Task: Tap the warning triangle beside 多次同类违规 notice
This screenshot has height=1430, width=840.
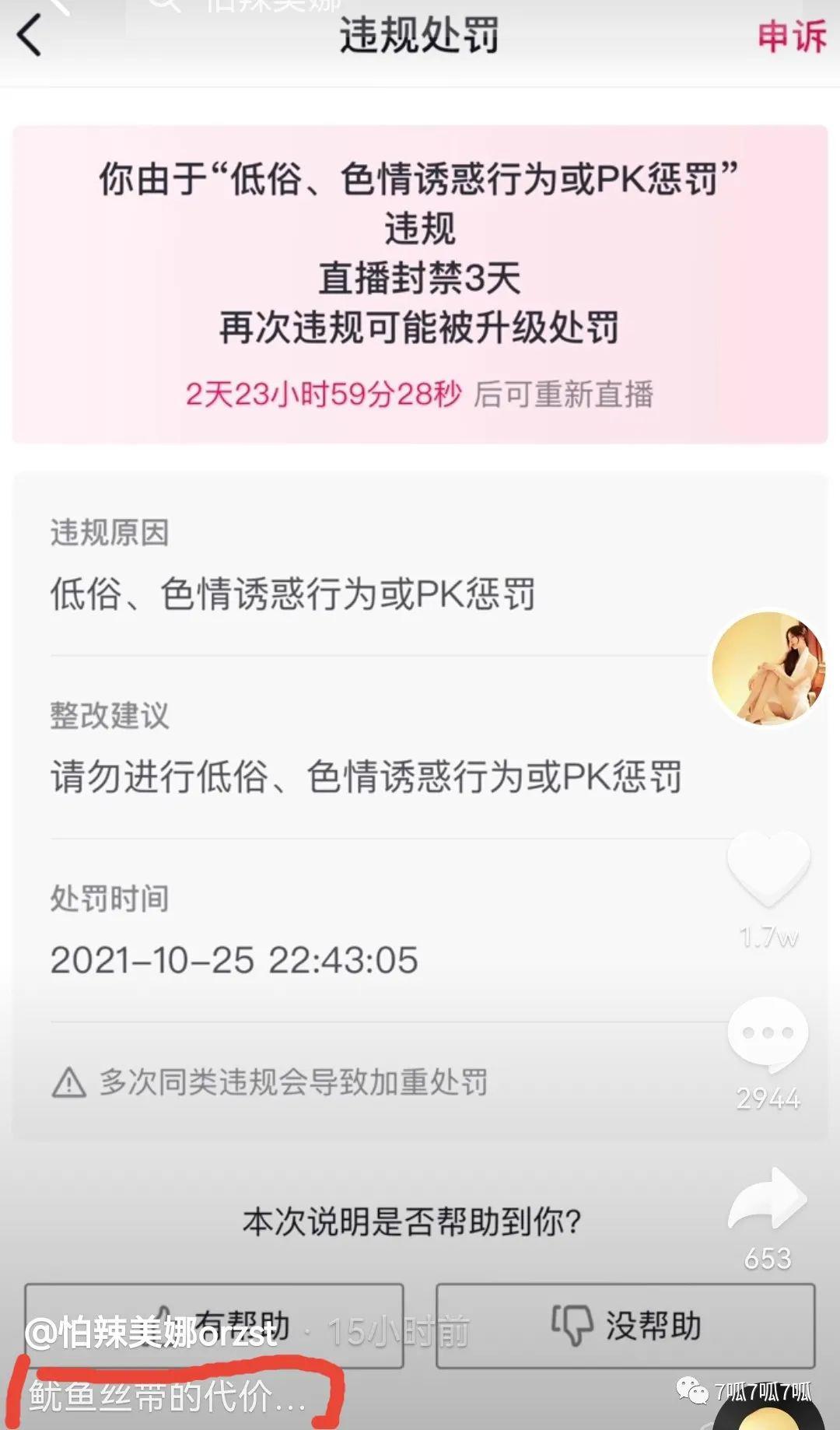Action: tap(68, 1081)
